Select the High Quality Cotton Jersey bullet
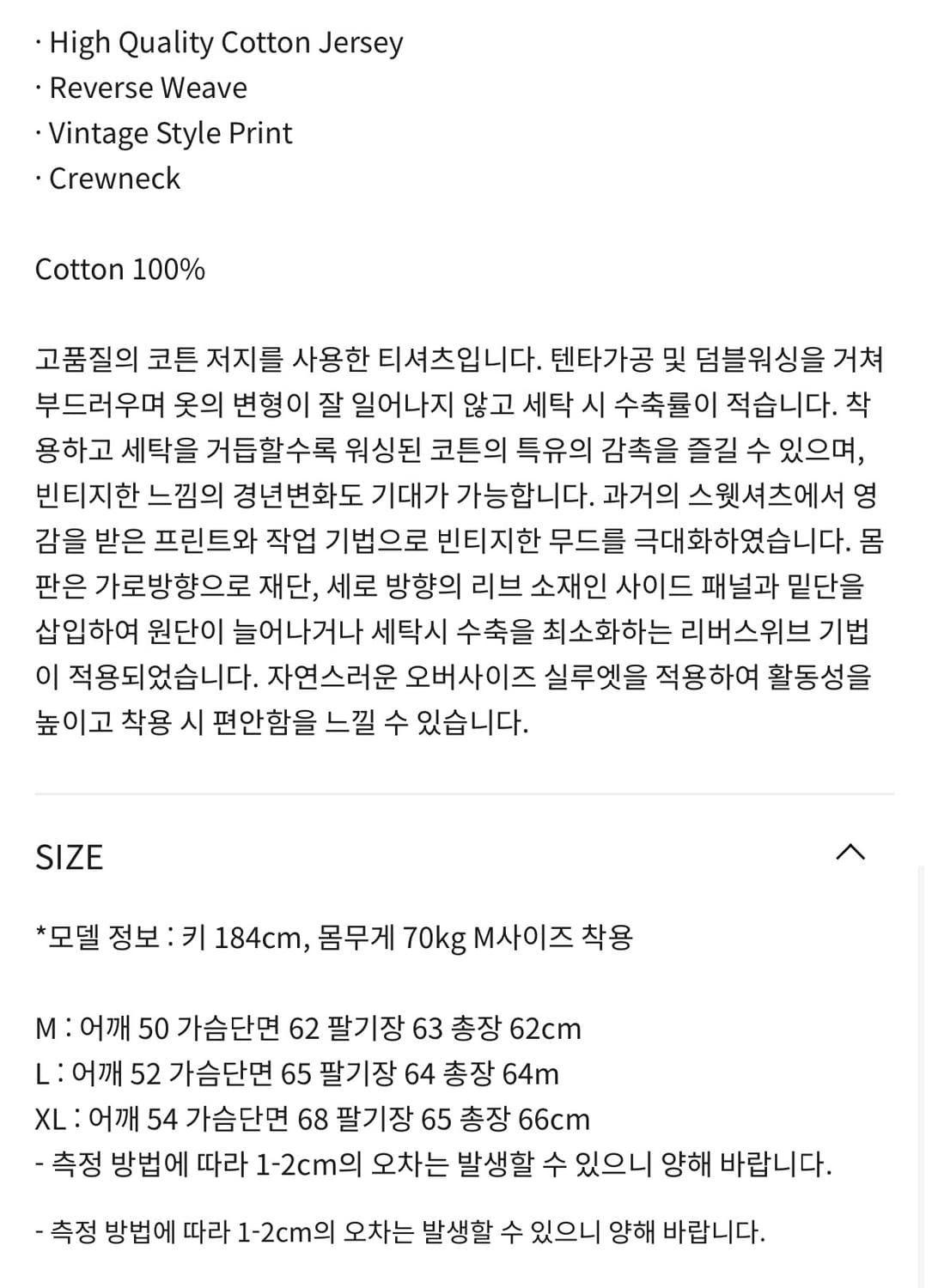Image resolution: width=932 pixels, height=1288 pixels. point(219,40)
